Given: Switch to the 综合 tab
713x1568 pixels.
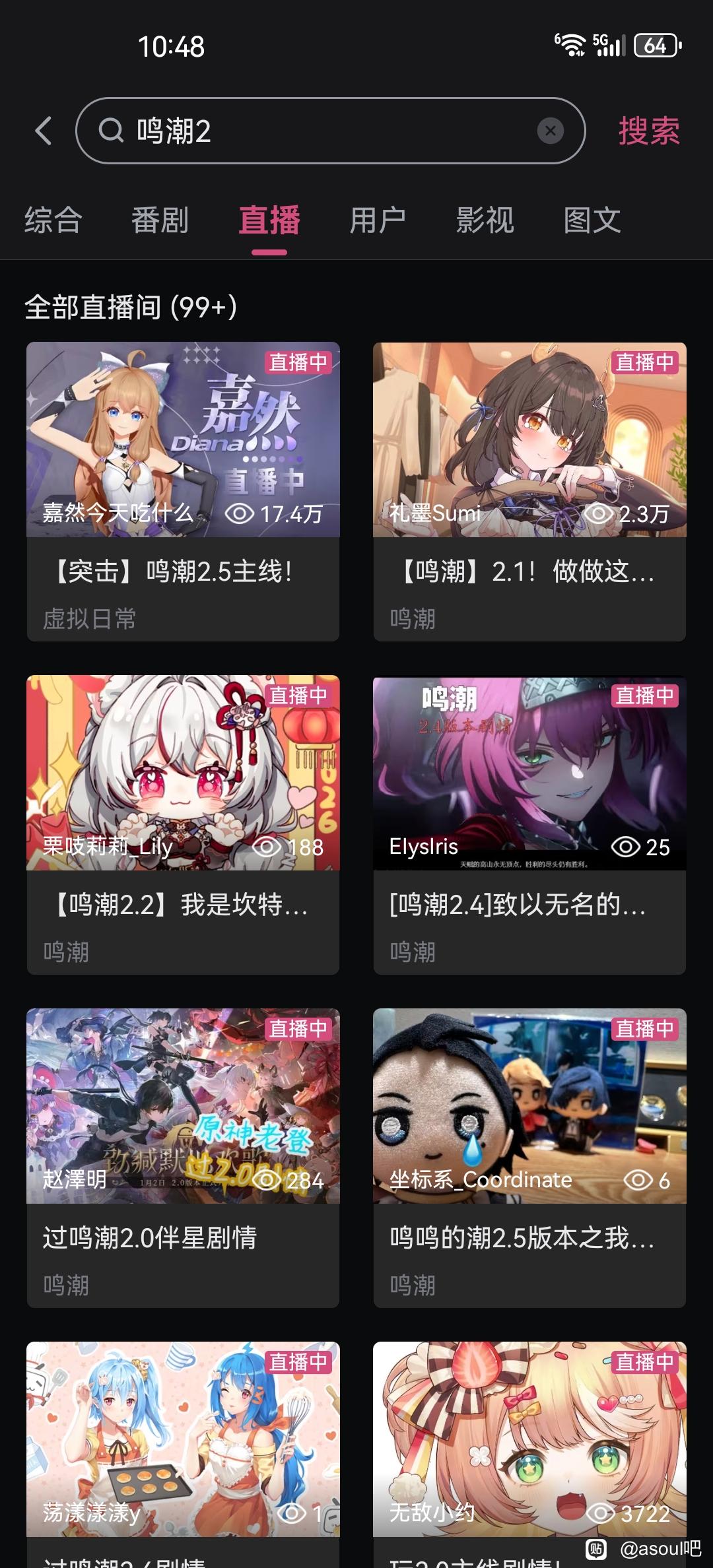Looking at the screenshot, I should tap(53, 220).
